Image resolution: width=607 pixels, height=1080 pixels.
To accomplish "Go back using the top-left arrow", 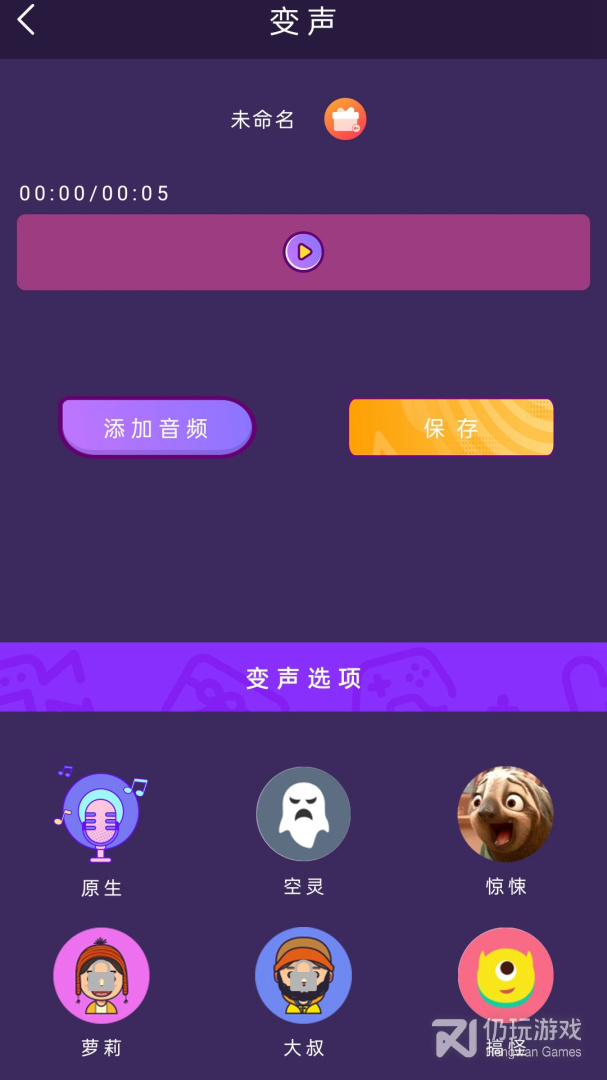I will click(x=26, y=20).
